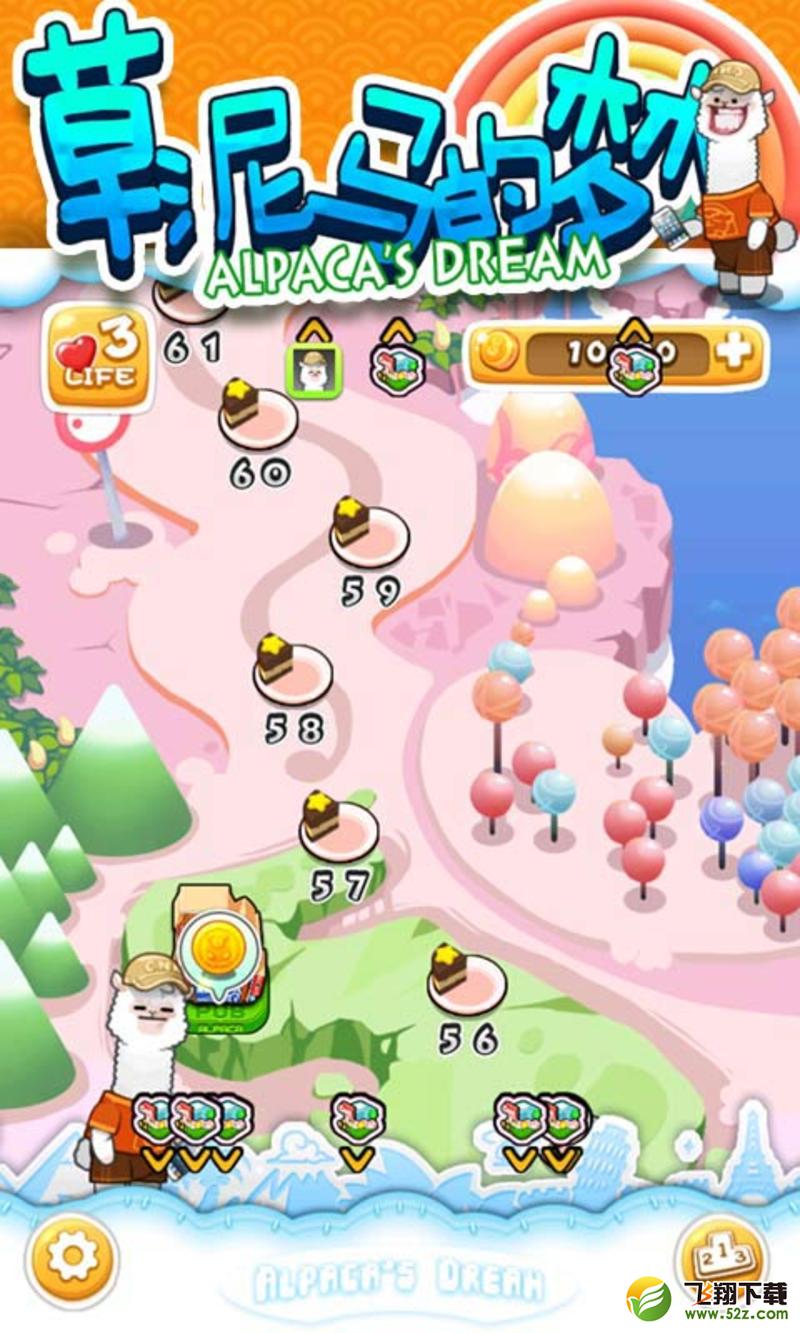Screen dimensions: 800x1333
Task: Open level 60
Action: click(258, 414)
